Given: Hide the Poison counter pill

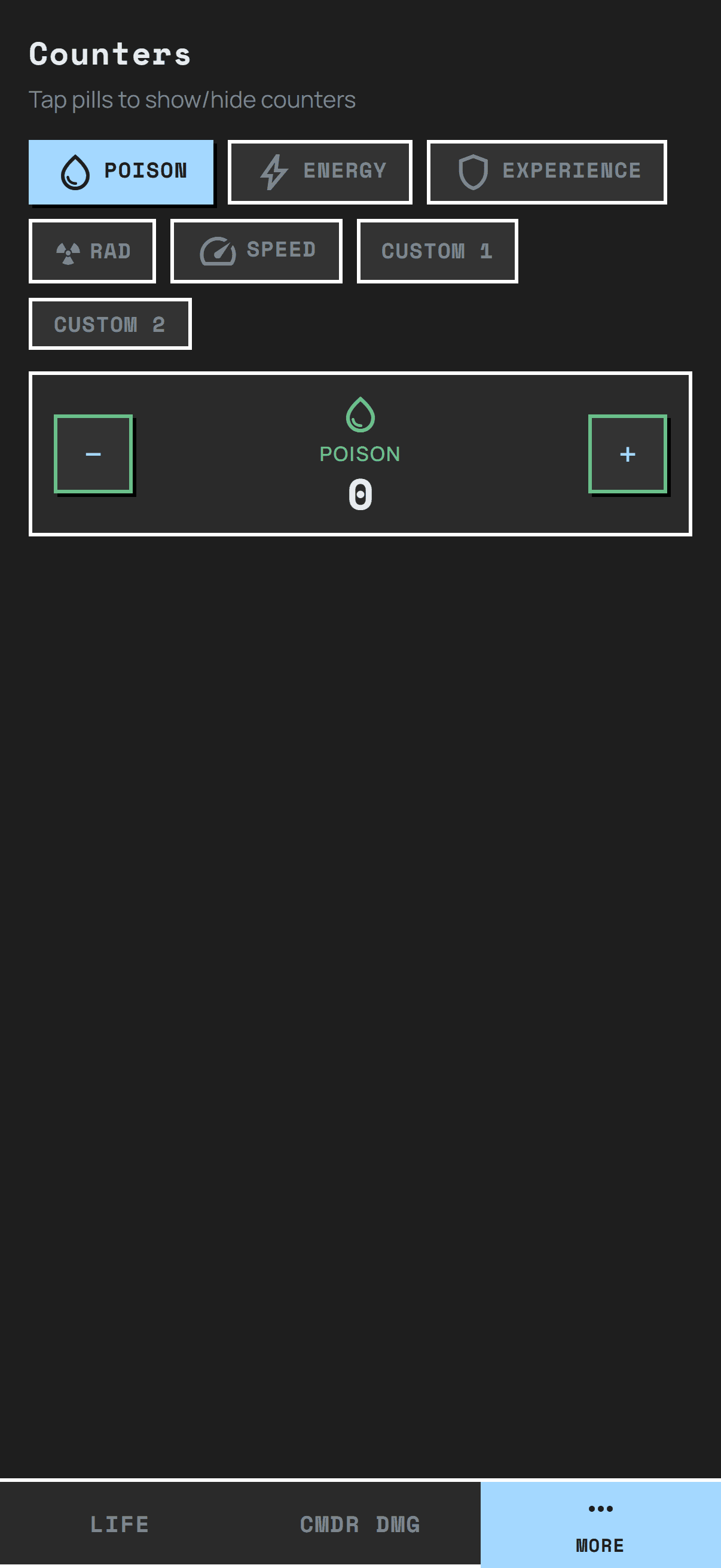Looking at the screenshot, I should click(x=121, y=172).
